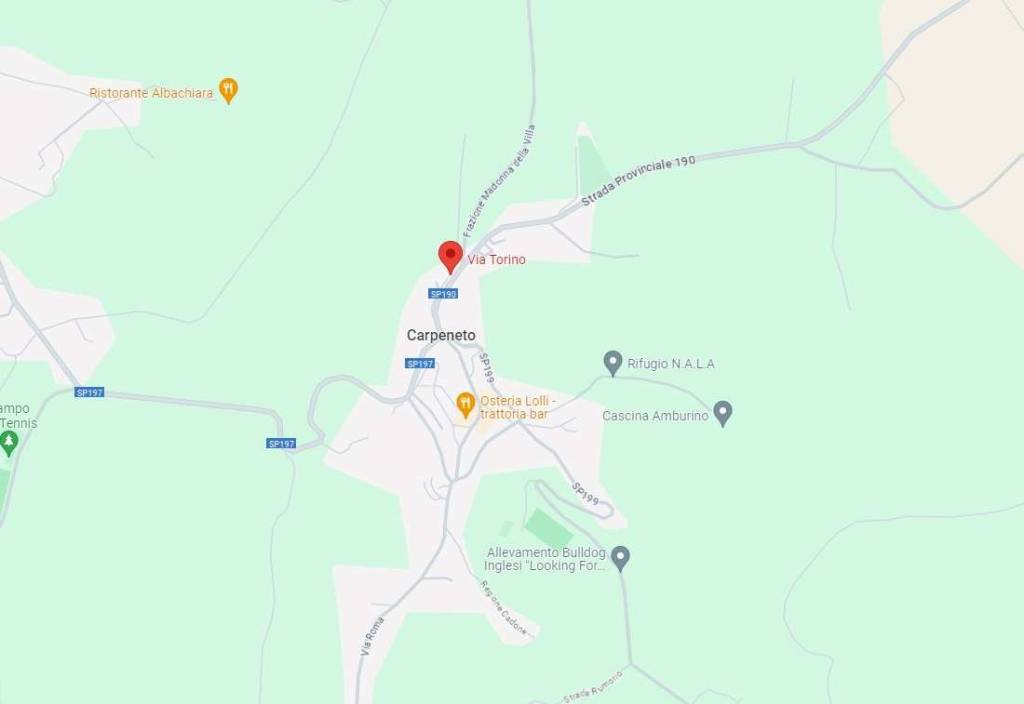The width and height of the screenshot is (1024, 704).
Task: Tap the green tennis court park pin
Action: (10, 442)
